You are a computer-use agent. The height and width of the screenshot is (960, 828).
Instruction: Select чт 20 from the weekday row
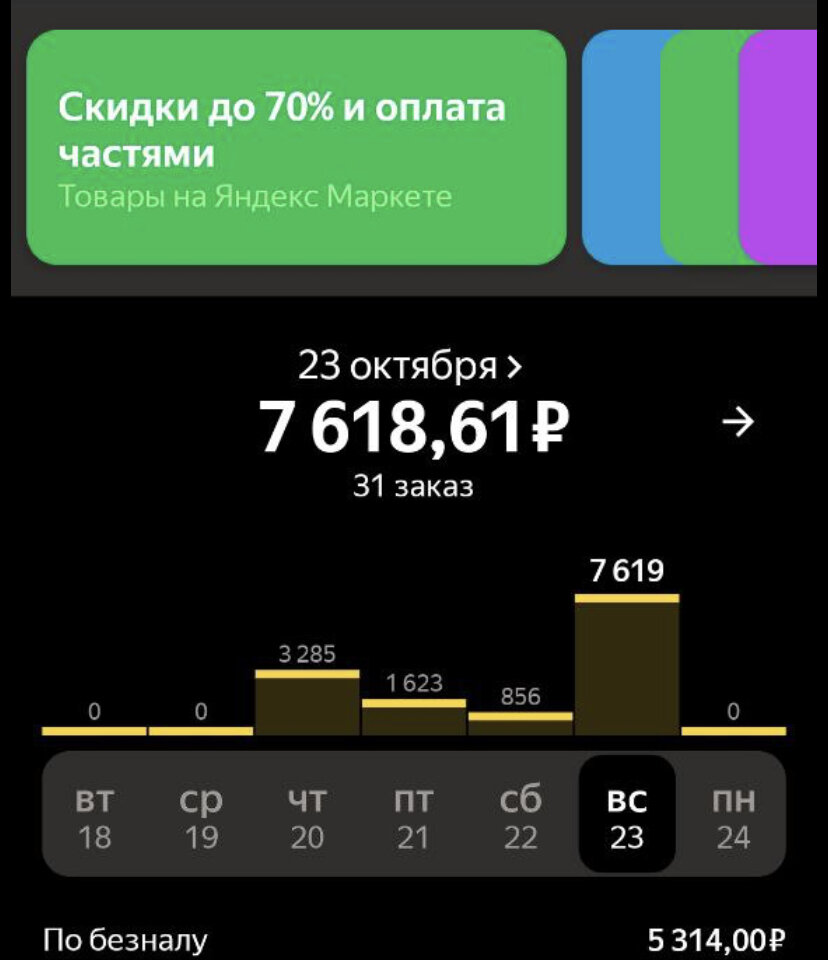point(307,812)
